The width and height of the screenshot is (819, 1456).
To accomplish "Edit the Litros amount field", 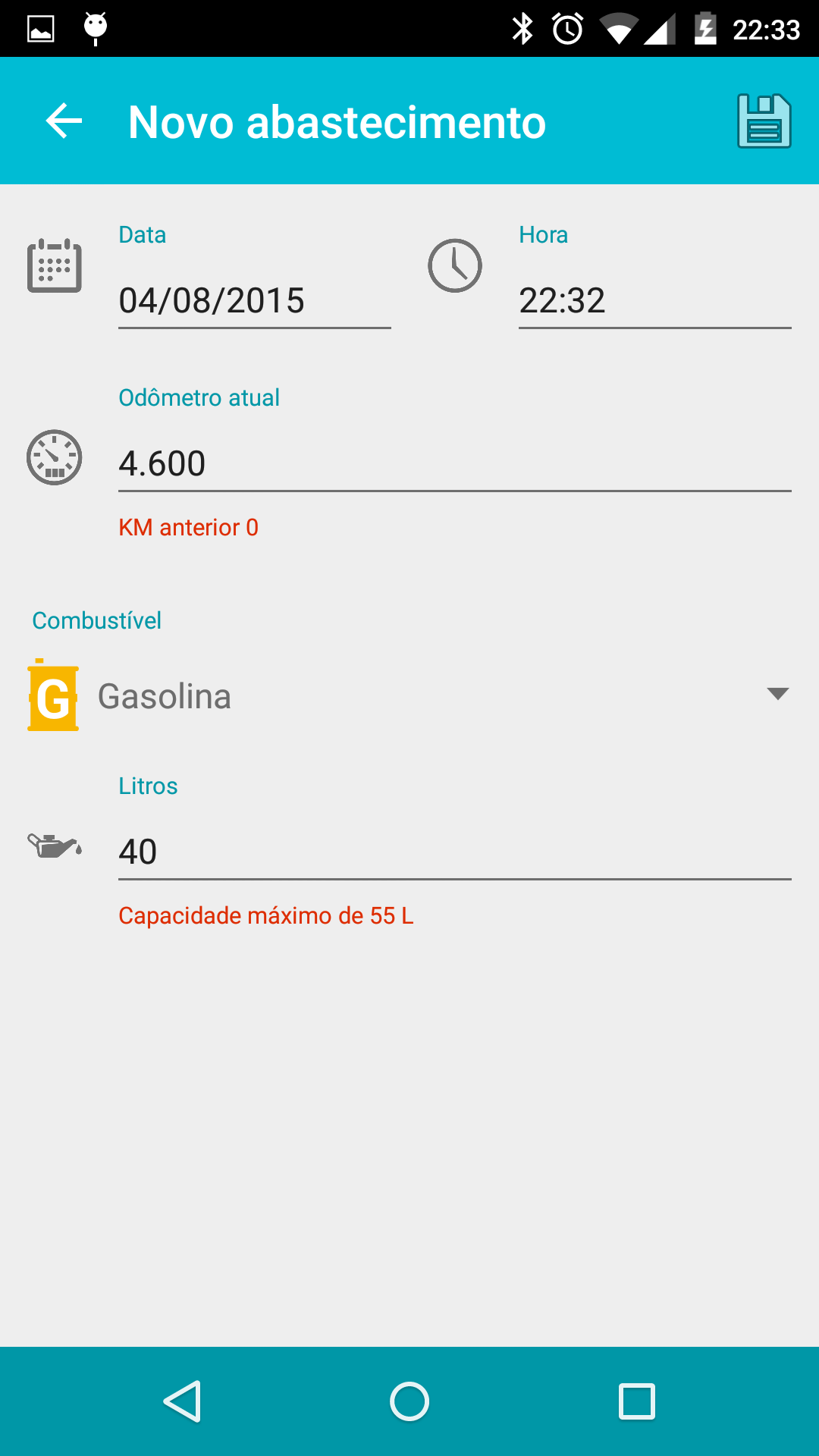I will [x=455, y=852].
